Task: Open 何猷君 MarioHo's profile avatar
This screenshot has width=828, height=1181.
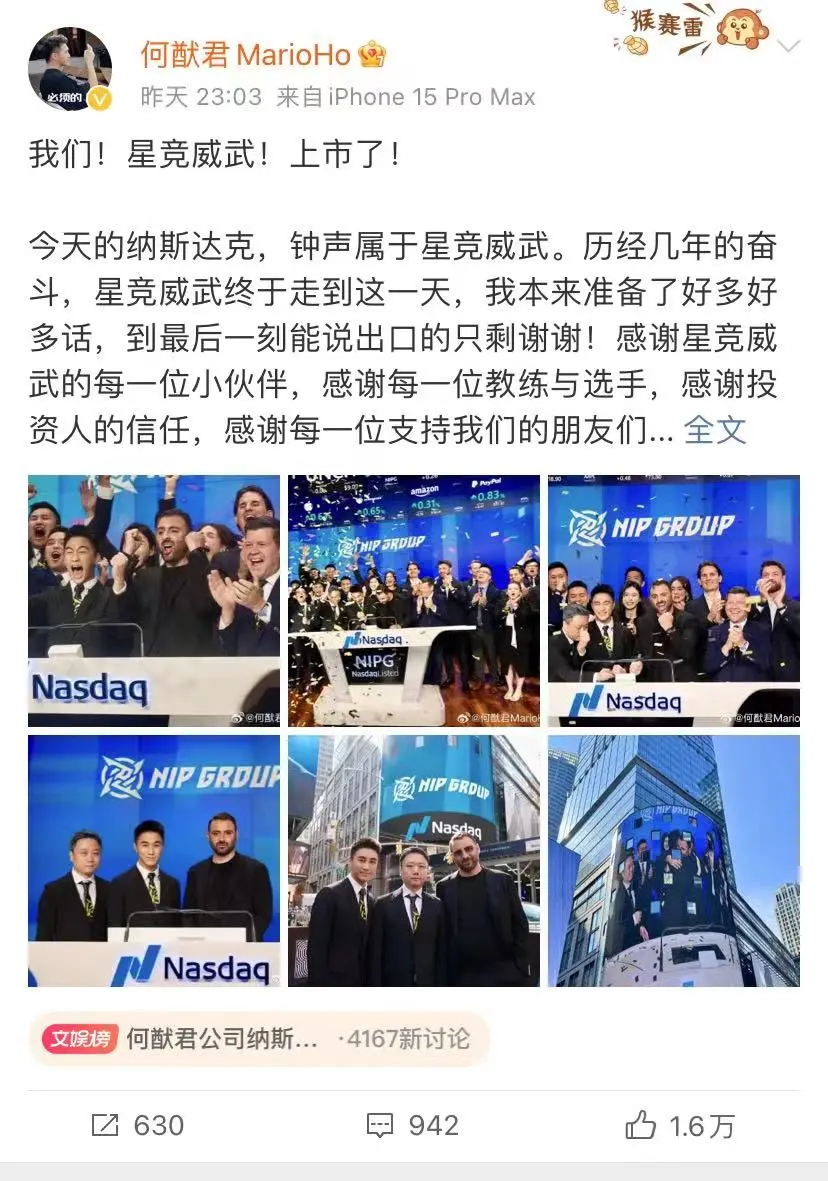Action: [69, 70]
